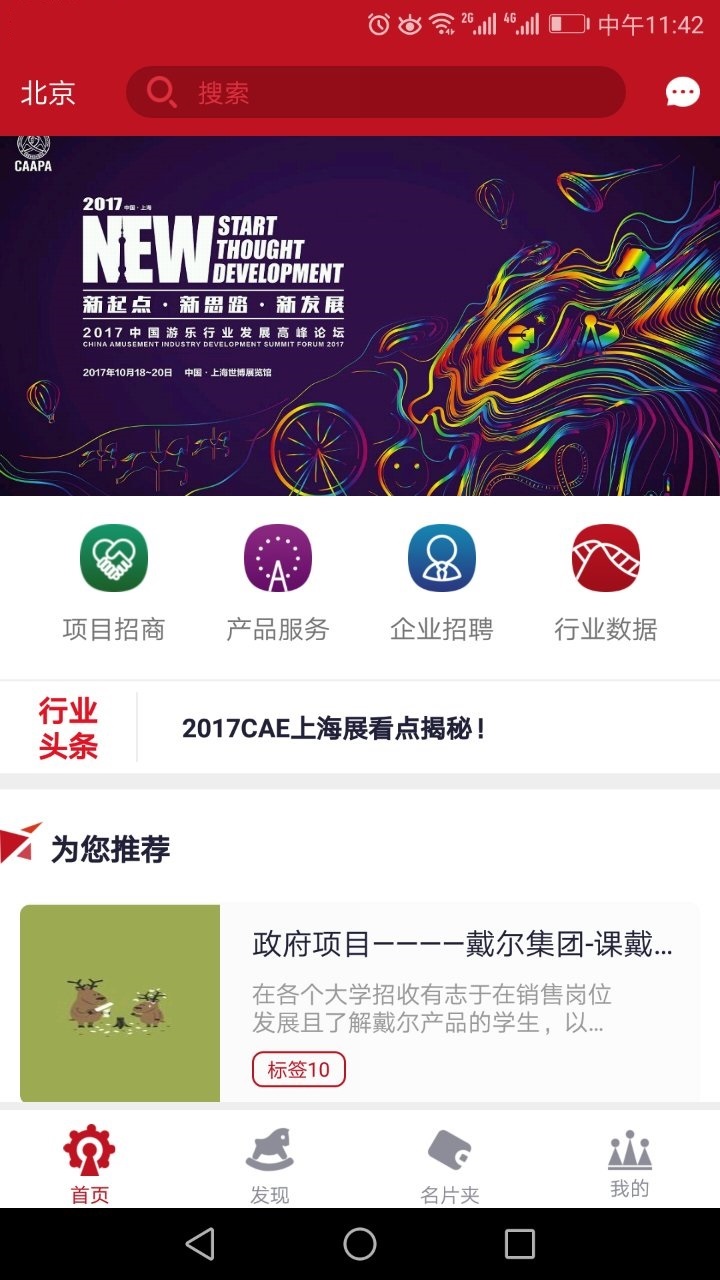
Task: Select the 首页 home tab
Action: 90,1165
